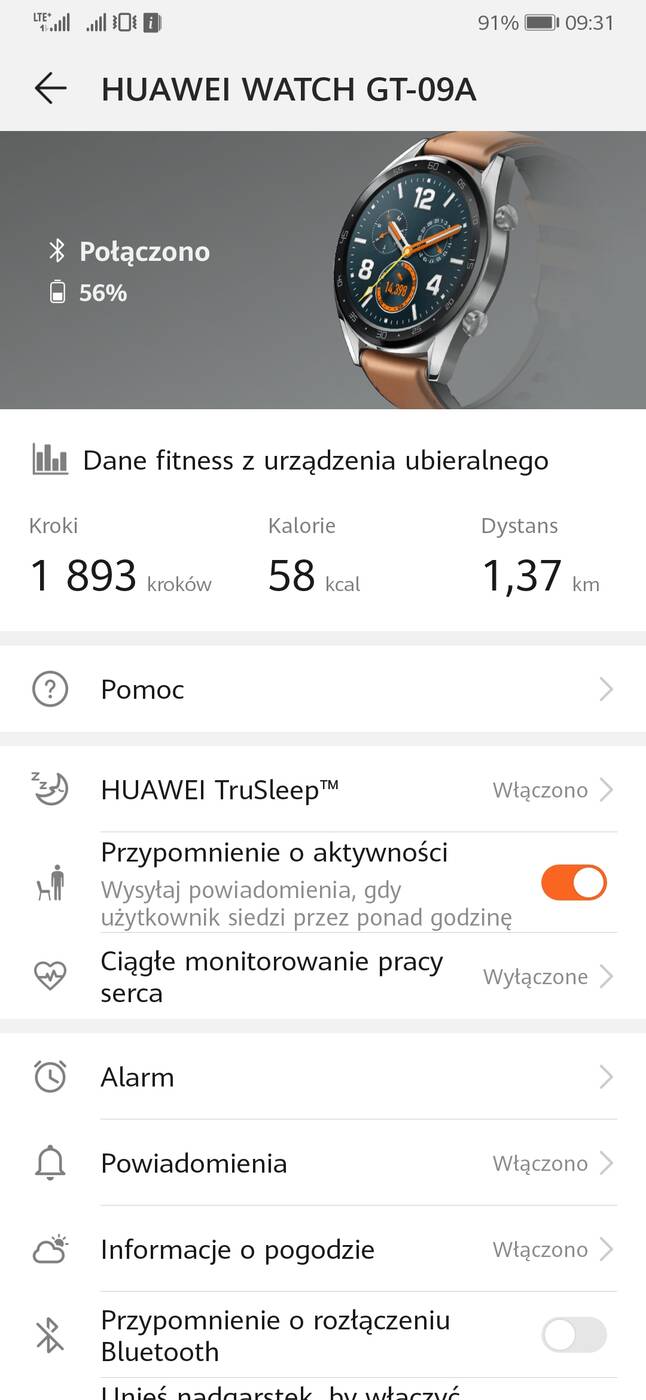This screenshot has width=646, height=1400.
Task: Open Informacje o pogodzie
Action: coord(323,1250)
